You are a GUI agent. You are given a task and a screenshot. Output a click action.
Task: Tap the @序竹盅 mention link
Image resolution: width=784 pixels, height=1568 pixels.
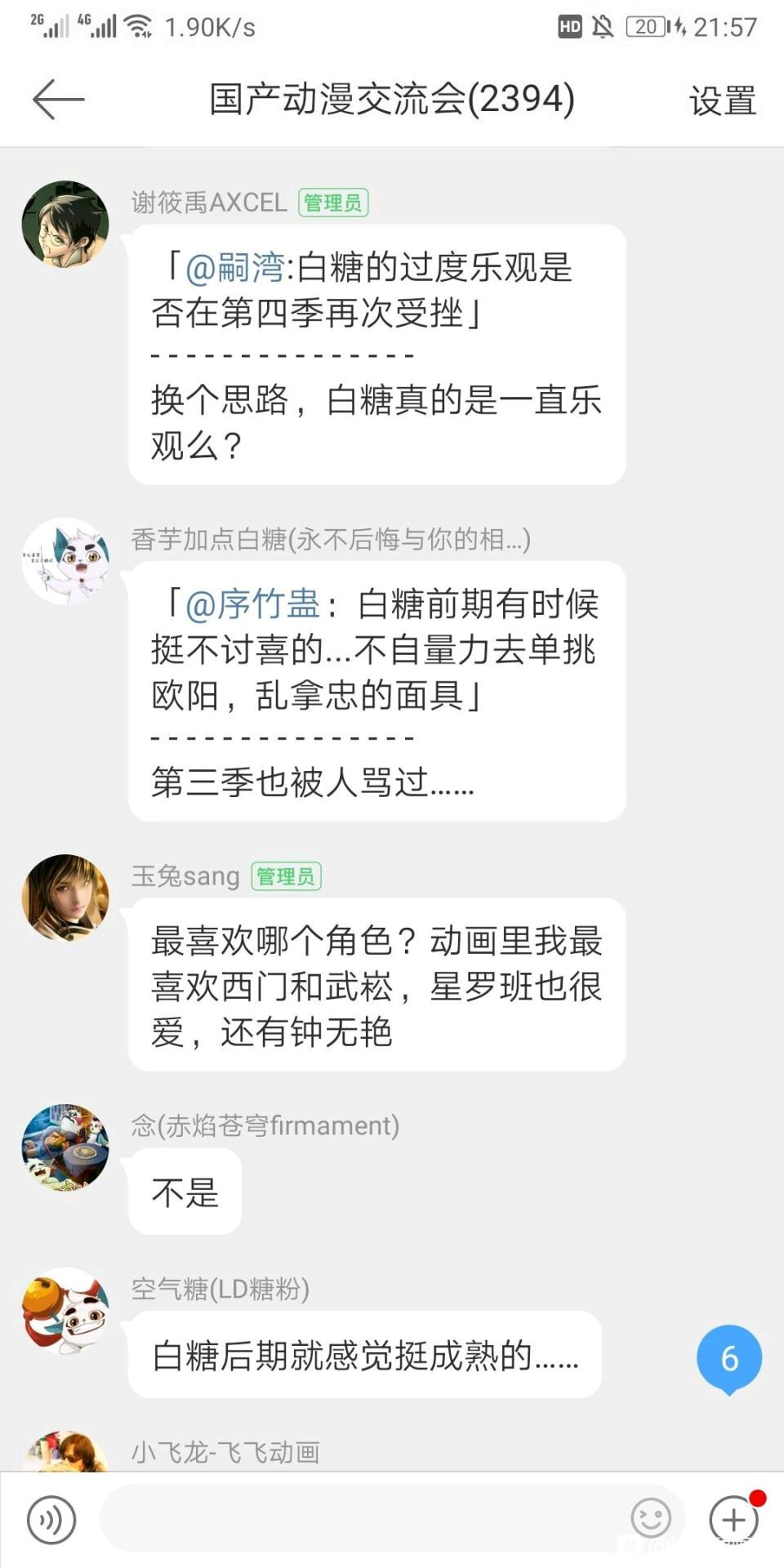tap(252, 604)
